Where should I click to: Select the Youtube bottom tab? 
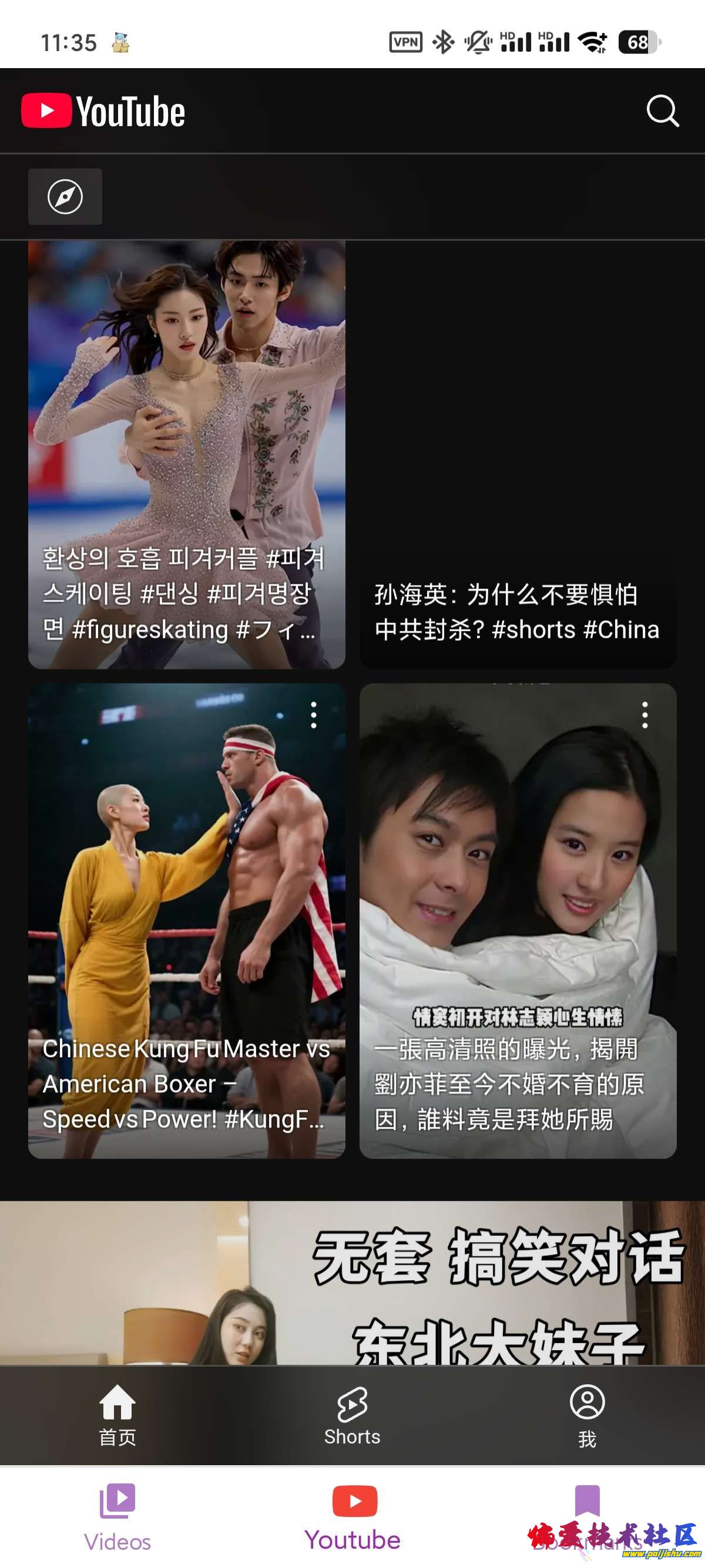(x=353, y=1516)
